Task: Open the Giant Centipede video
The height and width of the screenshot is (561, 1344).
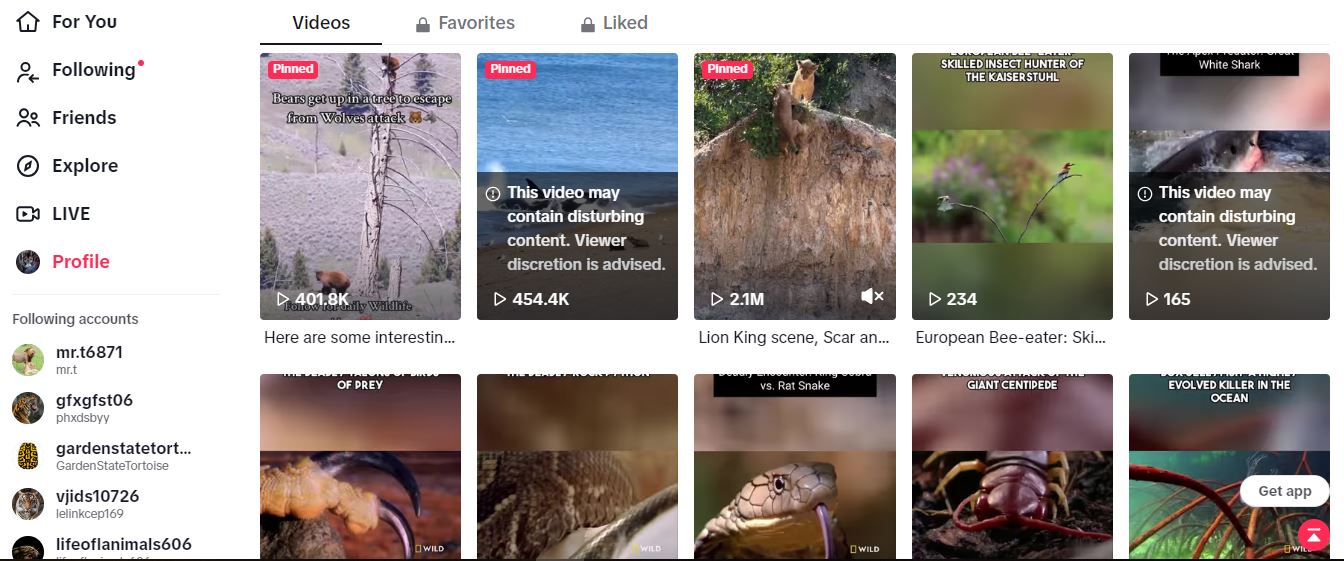Action: tap(1011, 465)
